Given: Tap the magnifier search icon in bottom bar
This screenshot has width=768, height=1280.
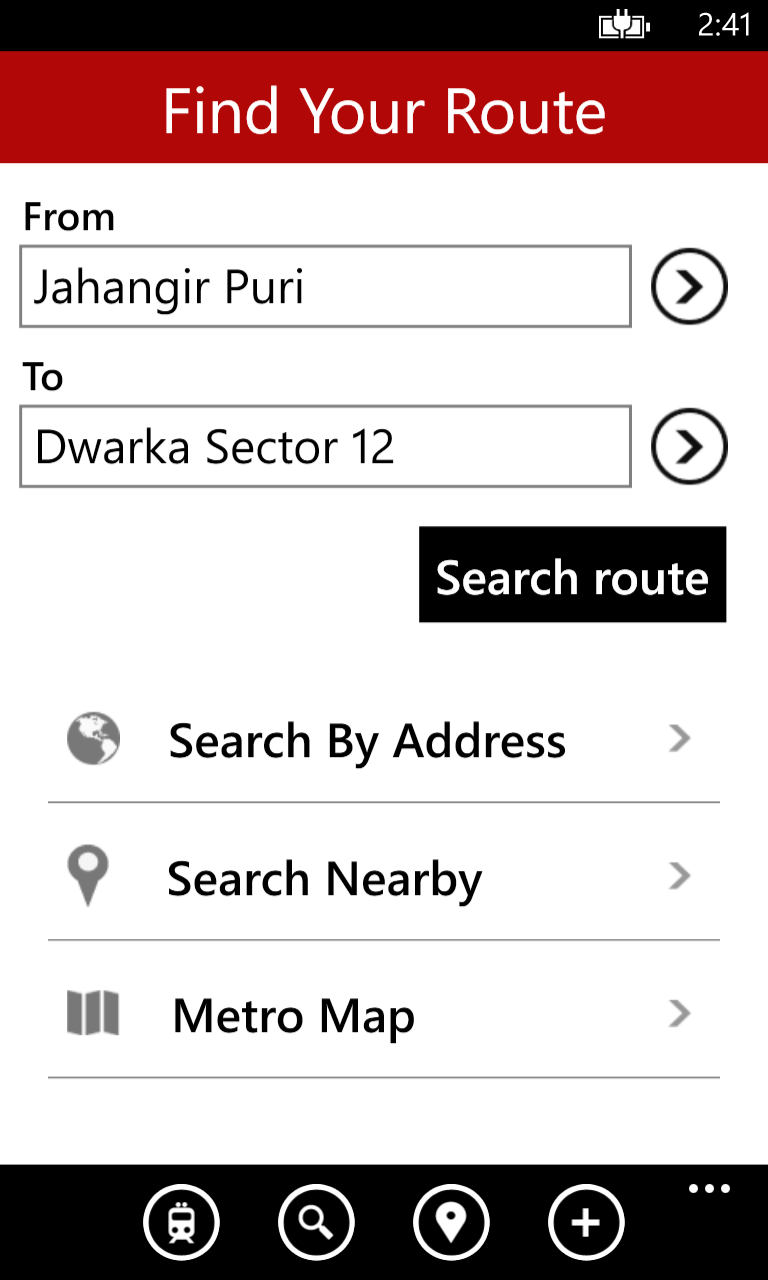Looking at the screenshot, I should (316, 1222).
